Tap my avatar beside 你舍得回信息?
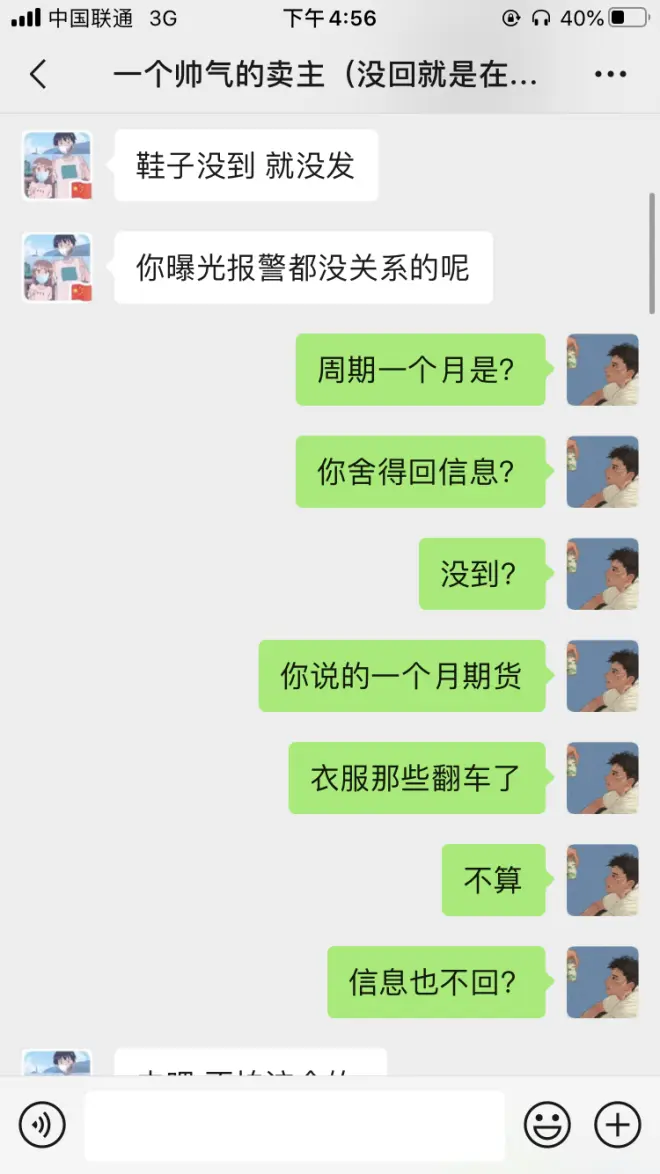Image resolution: width=660 pixels, height=1174 pixels. [602, 472]
